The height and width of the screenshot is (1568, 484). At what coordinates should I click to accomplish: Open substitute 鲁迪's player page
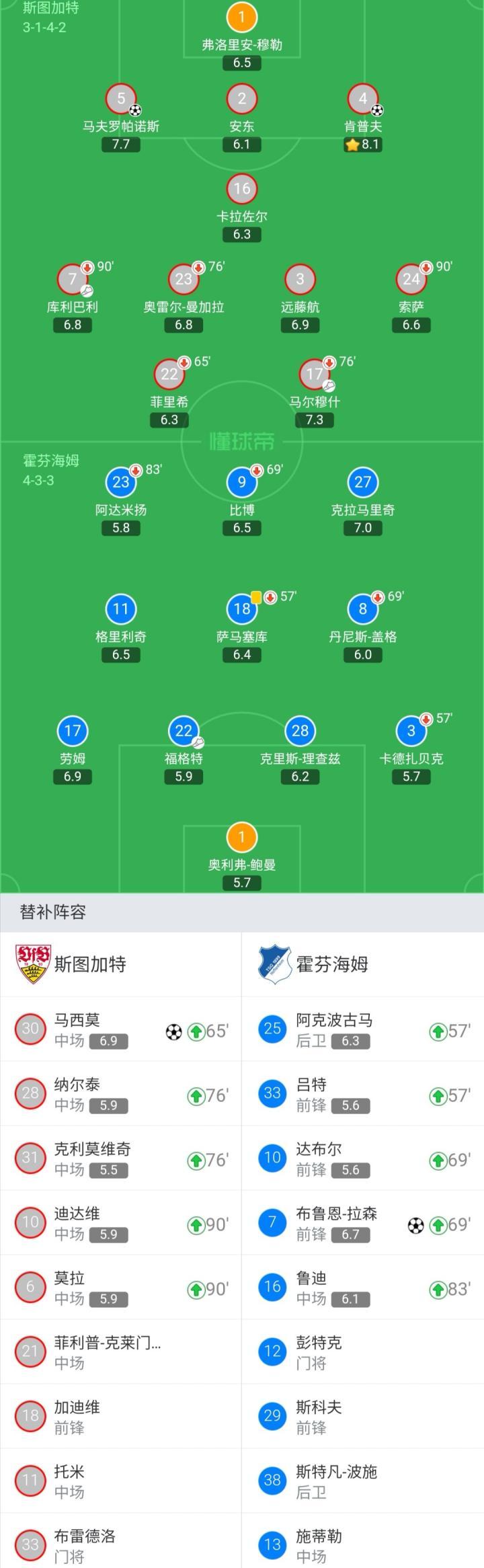363,1288
